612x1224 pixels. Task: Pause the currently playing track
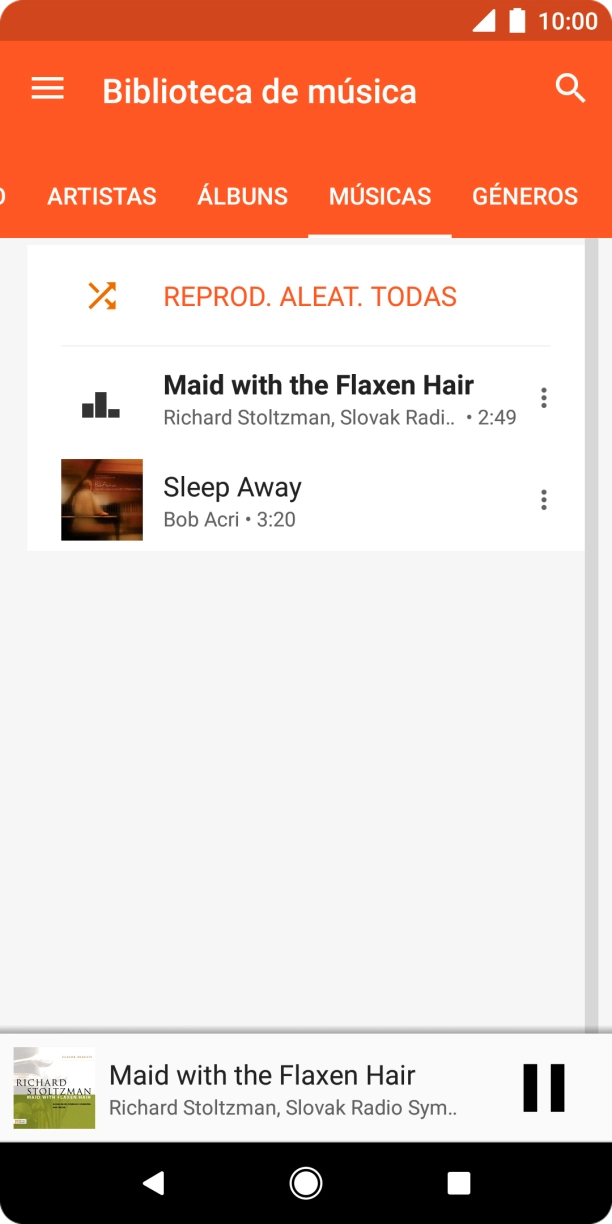[x=544, y=1088]
